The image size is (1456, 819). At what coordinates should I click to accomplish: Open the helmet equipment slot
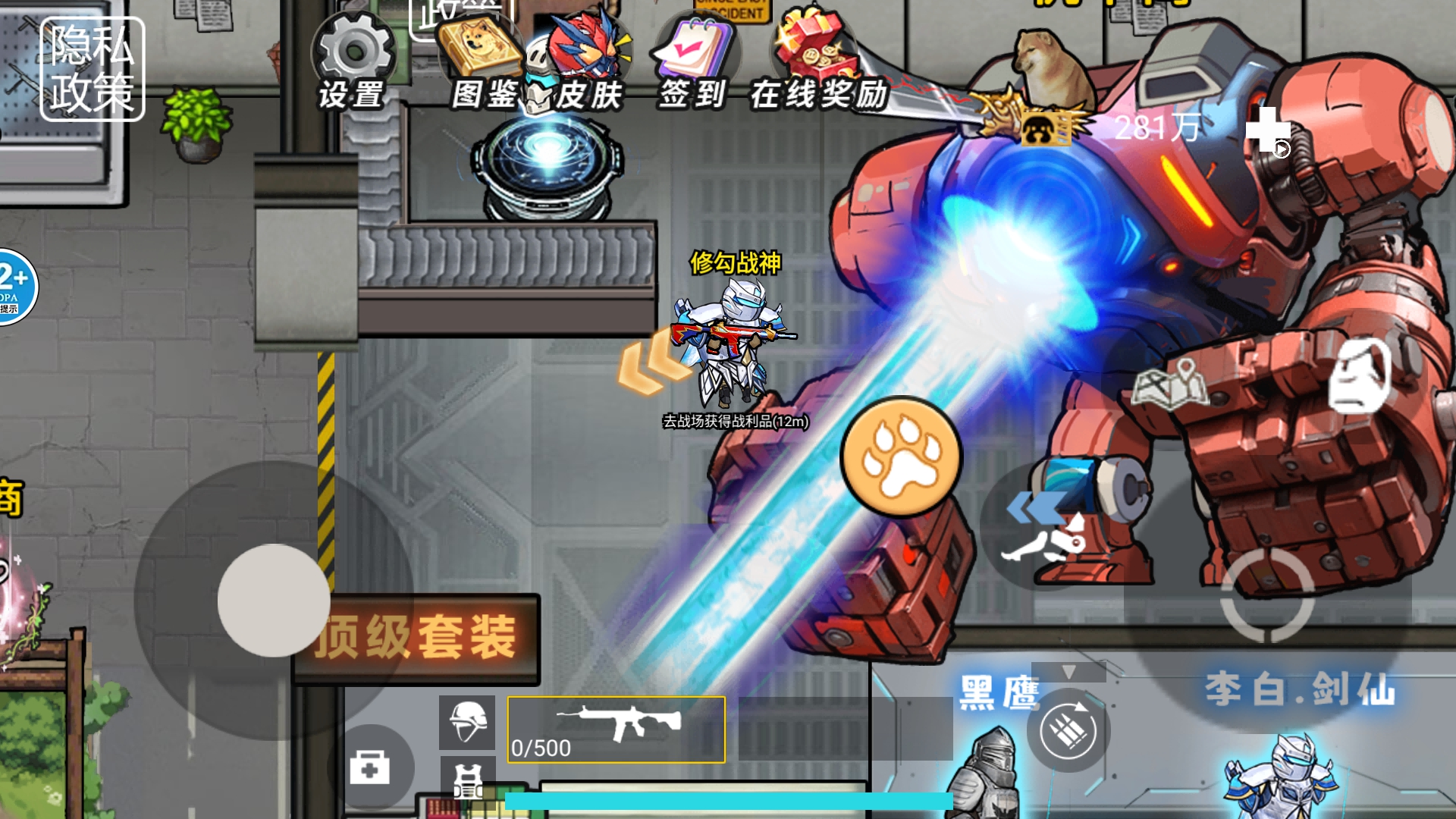(467, 723)
